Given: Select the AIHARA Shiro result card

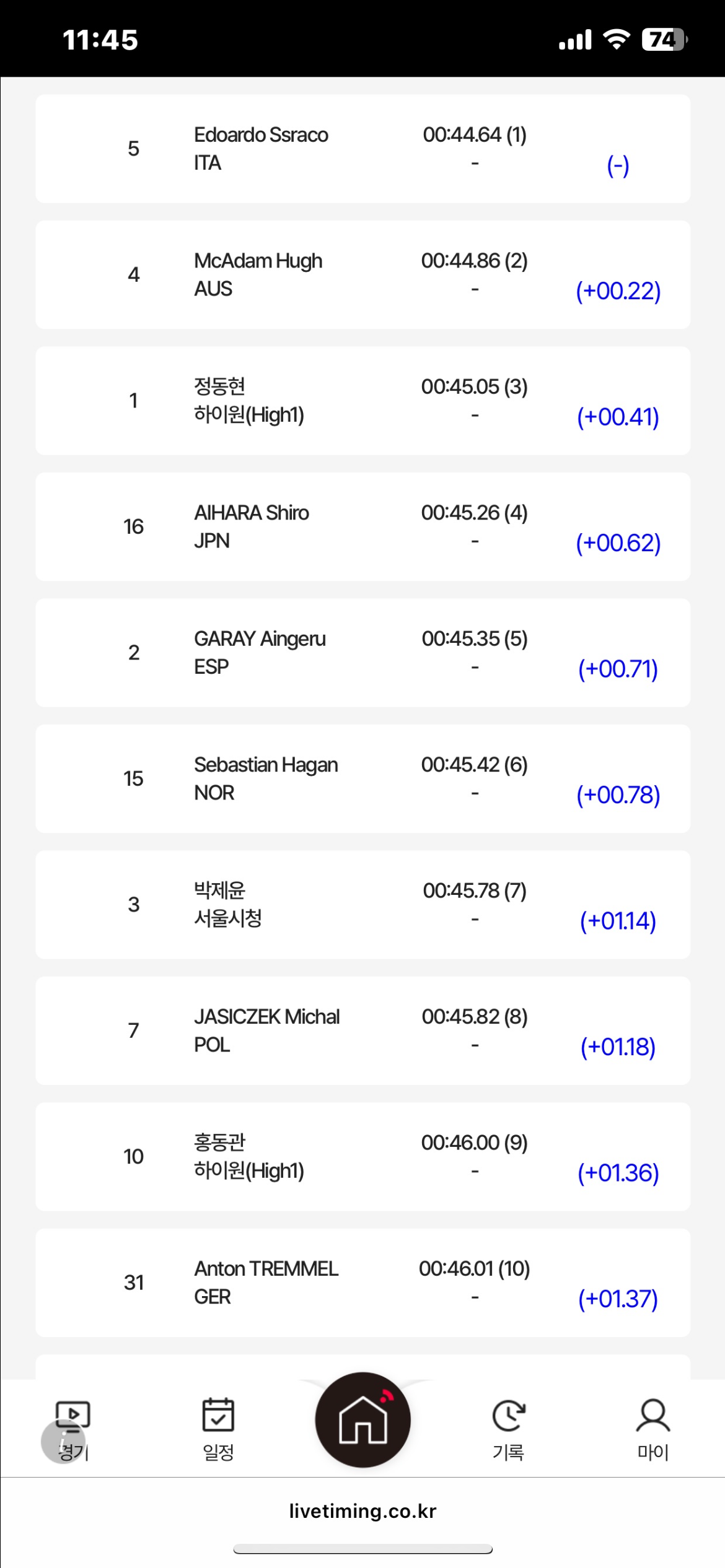Looking at the screenshot, I should click(x=362, y=527).
